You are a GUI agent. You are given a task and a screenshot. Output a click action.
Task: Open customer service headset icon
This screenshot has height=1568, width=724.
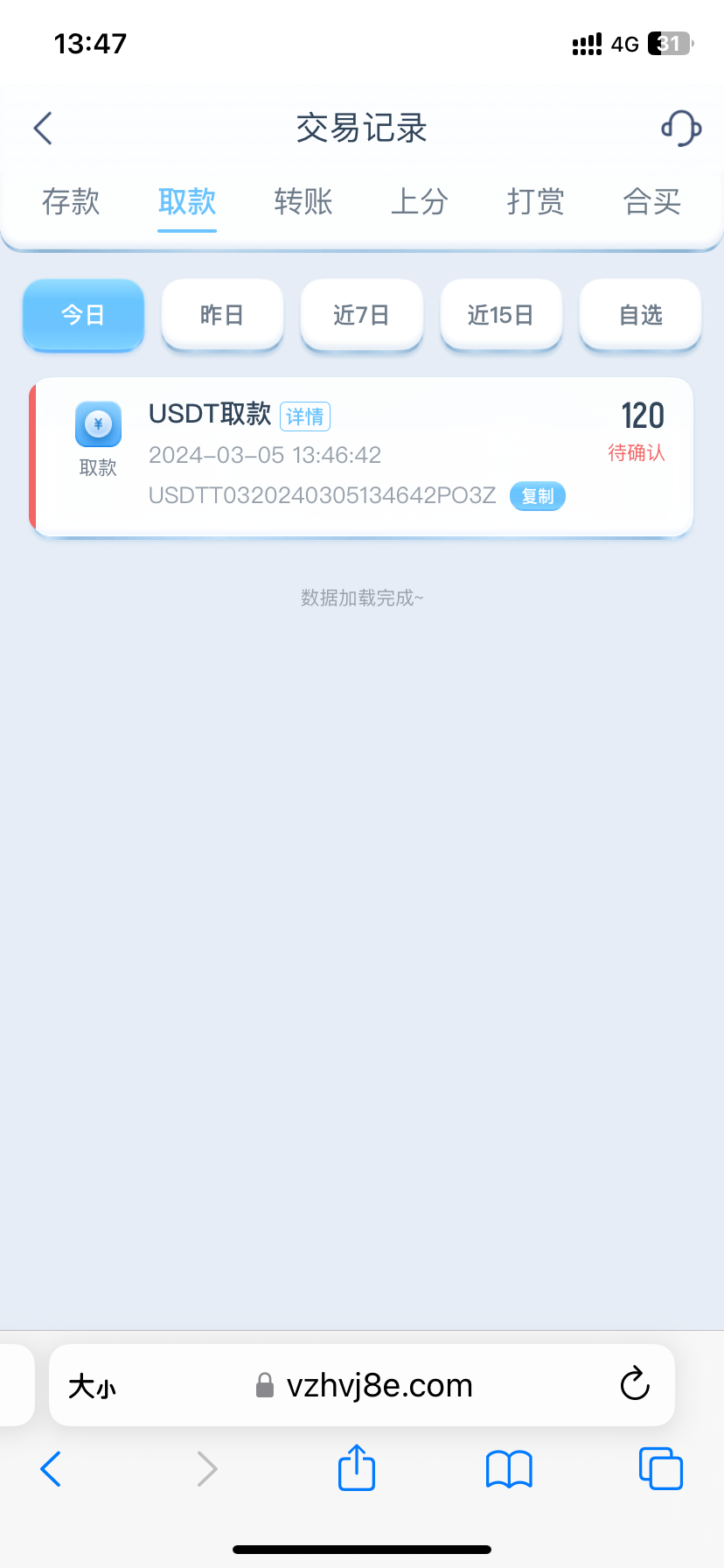[x=680, y=129]
